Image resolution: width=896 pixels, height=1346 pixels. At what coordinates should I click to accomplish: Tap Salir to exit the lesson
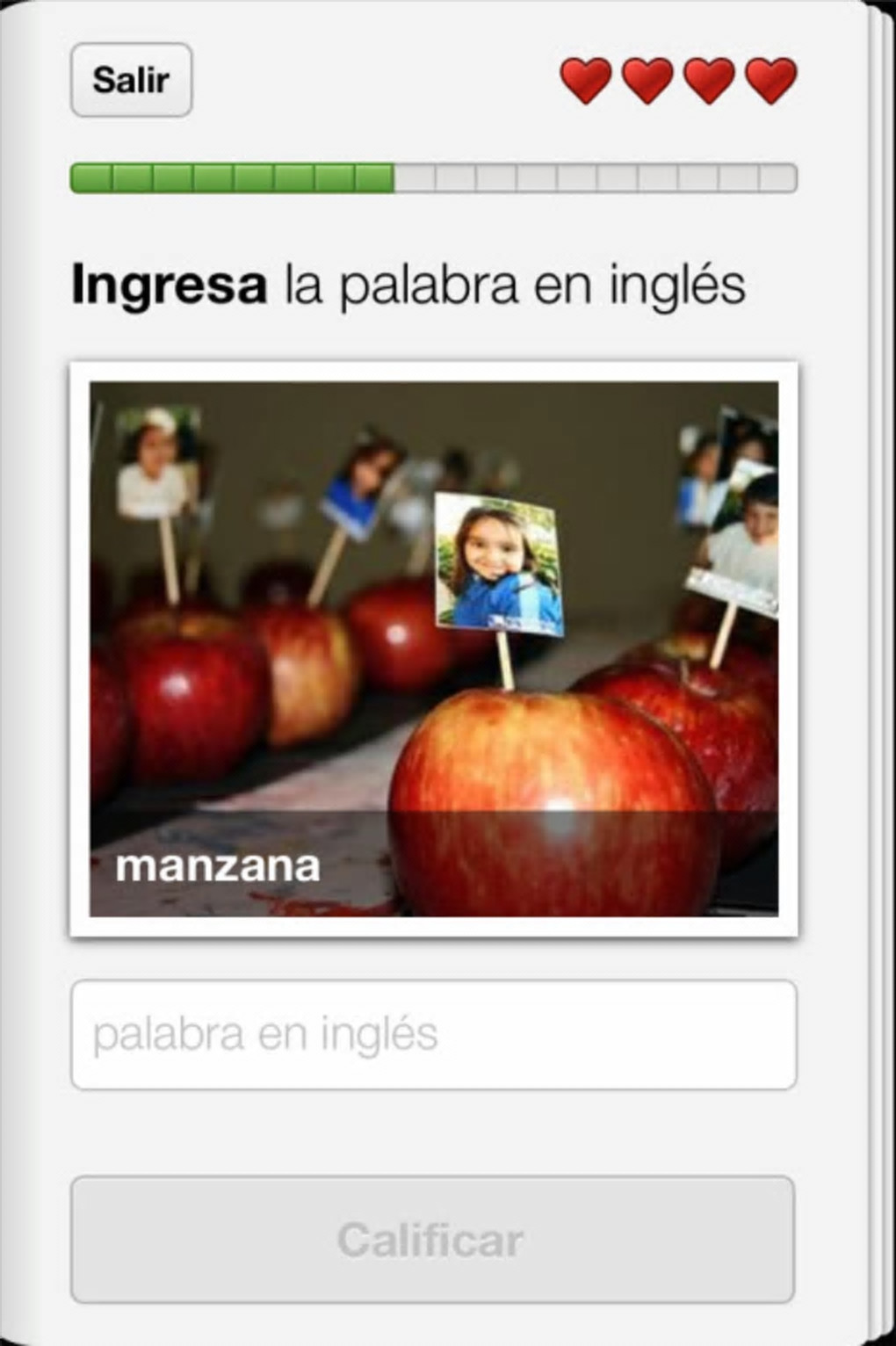coord(131,80)
